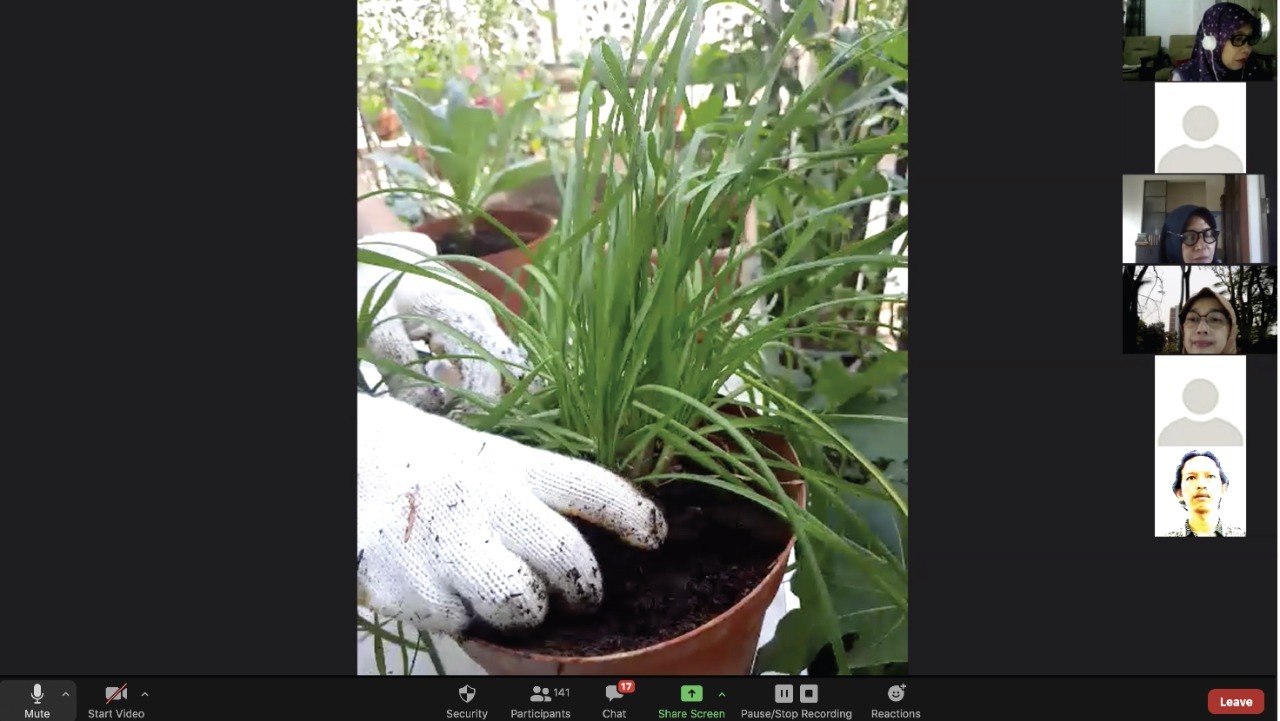Image resolution: width=1280 pixels, height=721 pixels.
Task: Open the Chat panel
Action: 614,699
